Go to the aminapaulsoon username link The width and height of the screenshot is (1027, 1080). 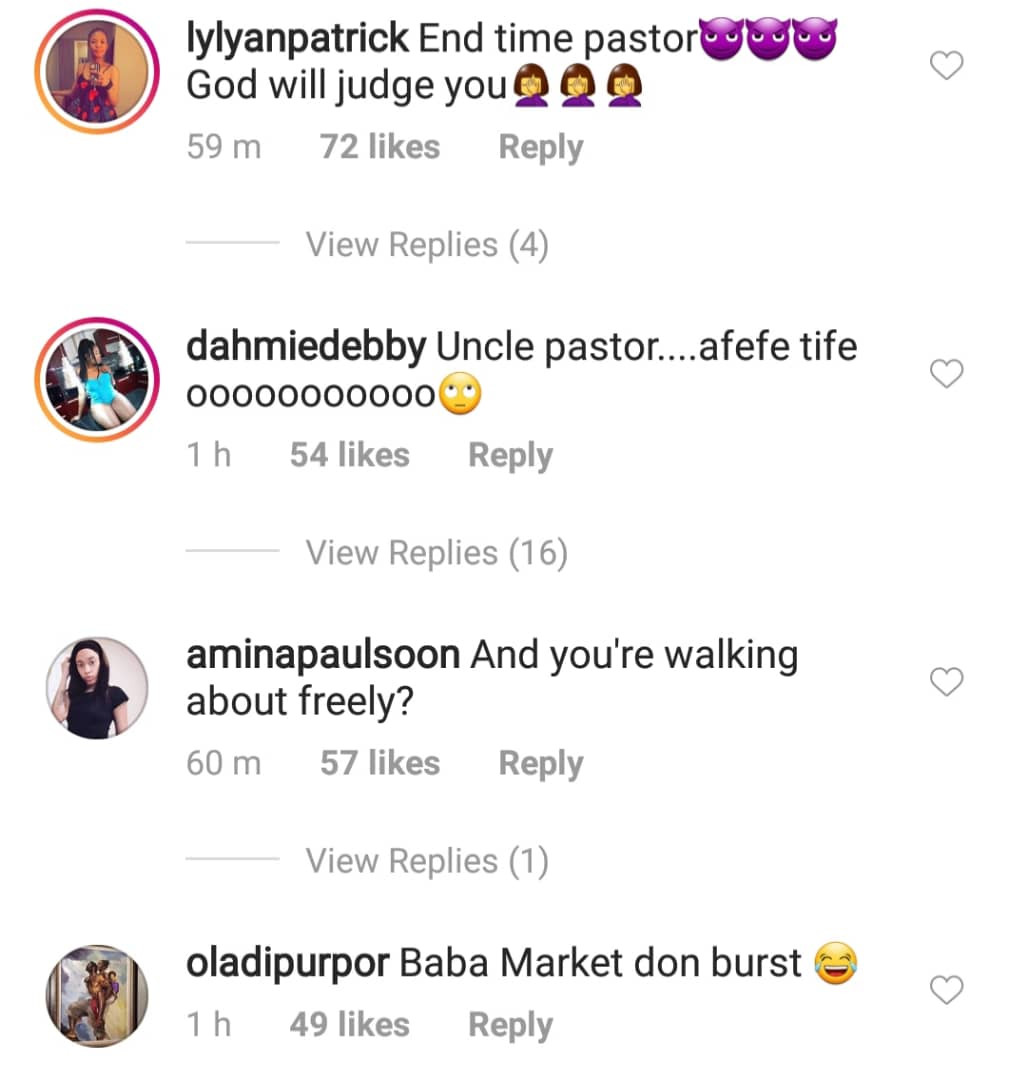point(323,656)
